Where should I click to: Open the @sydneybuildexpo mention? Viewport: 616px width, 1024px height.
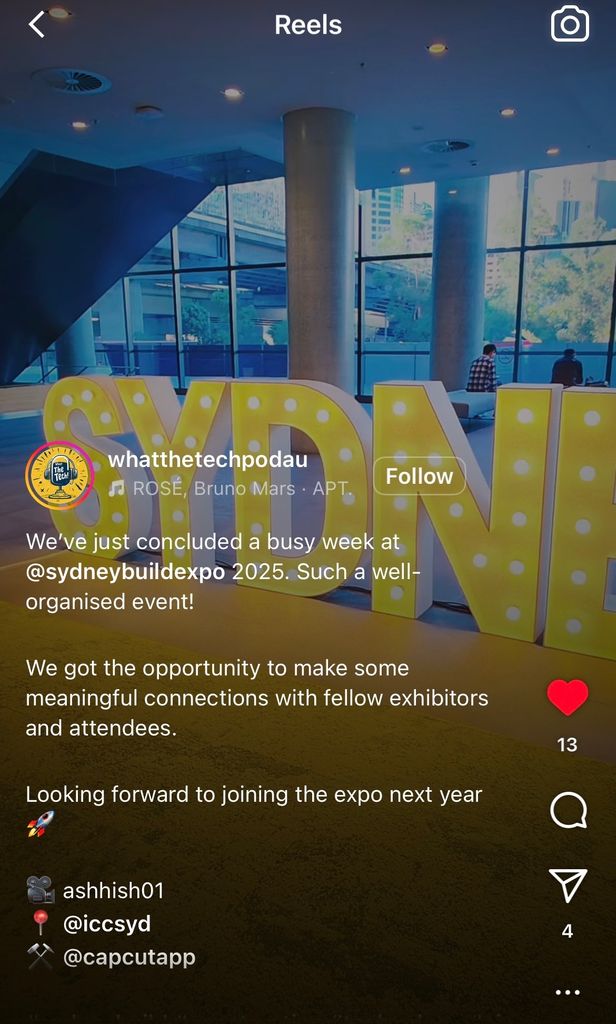point(125,571)
